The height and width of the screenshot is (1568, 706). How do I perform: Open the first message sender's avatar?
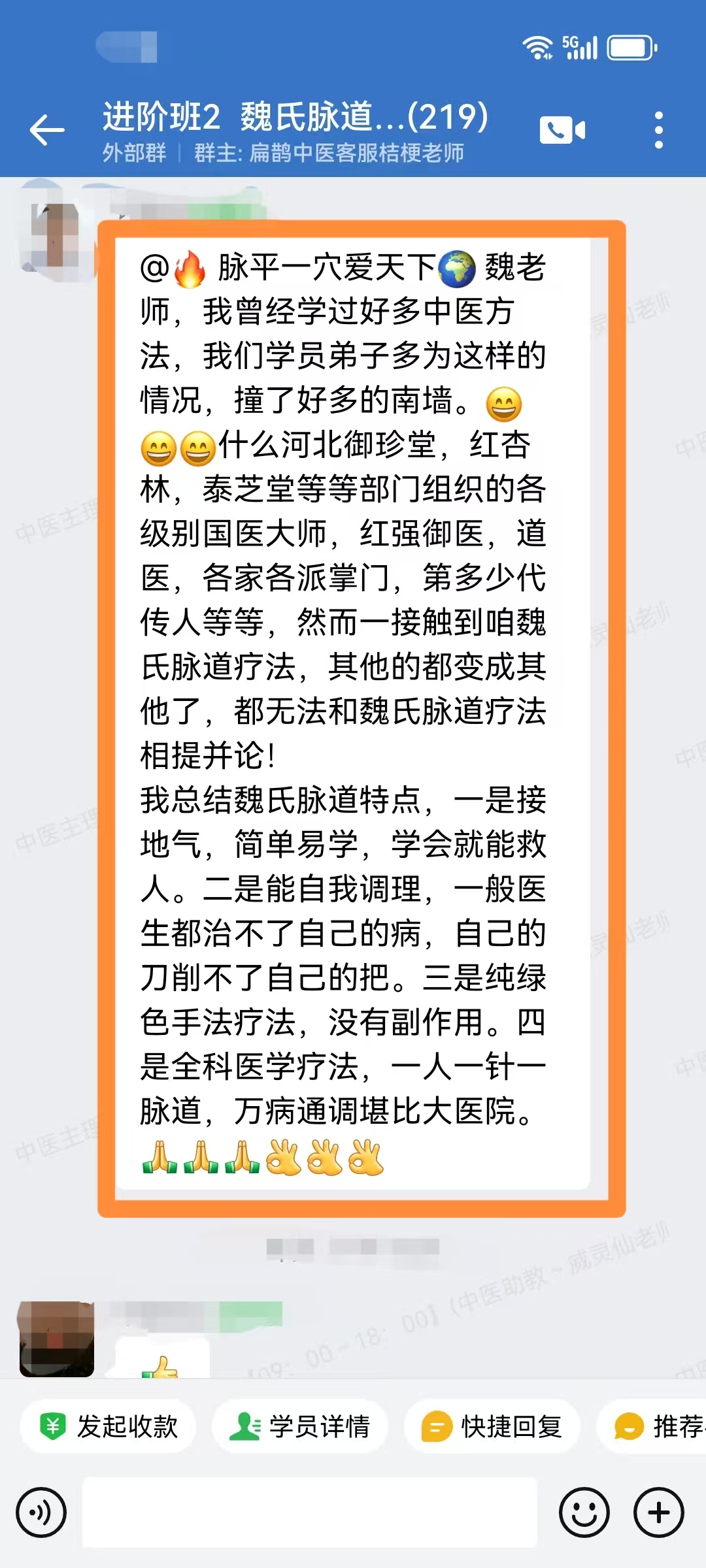click(x=56, y=235)
